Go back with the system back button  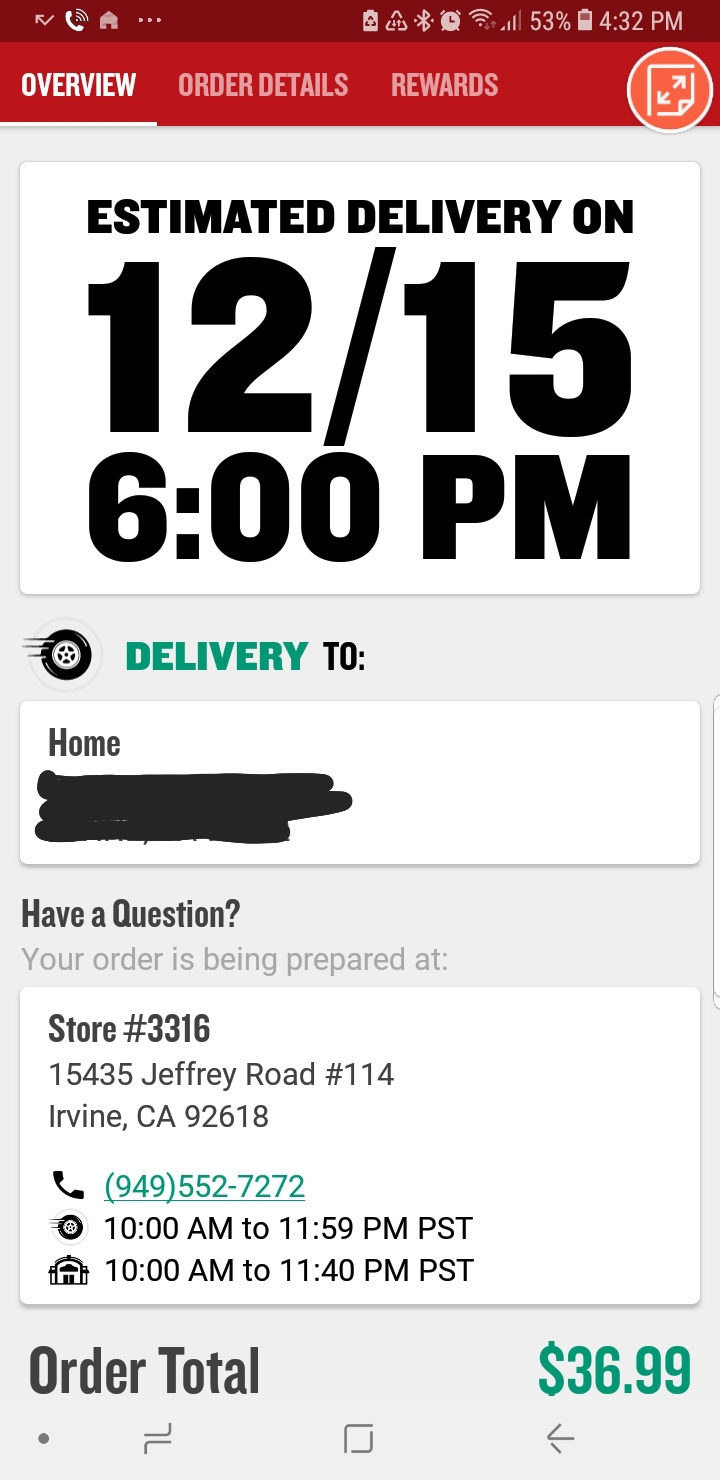560,1439
